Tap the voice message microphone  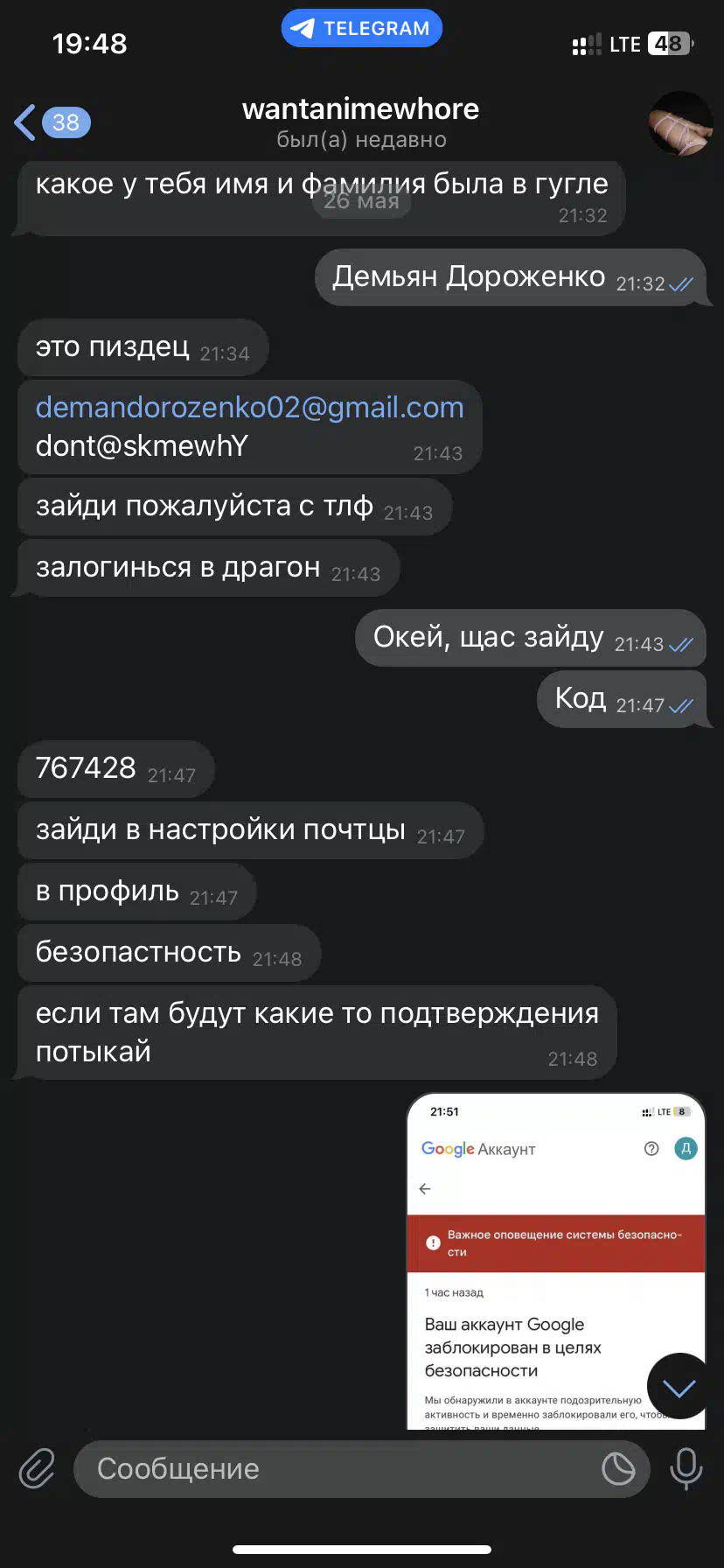tap(686, 1469)
